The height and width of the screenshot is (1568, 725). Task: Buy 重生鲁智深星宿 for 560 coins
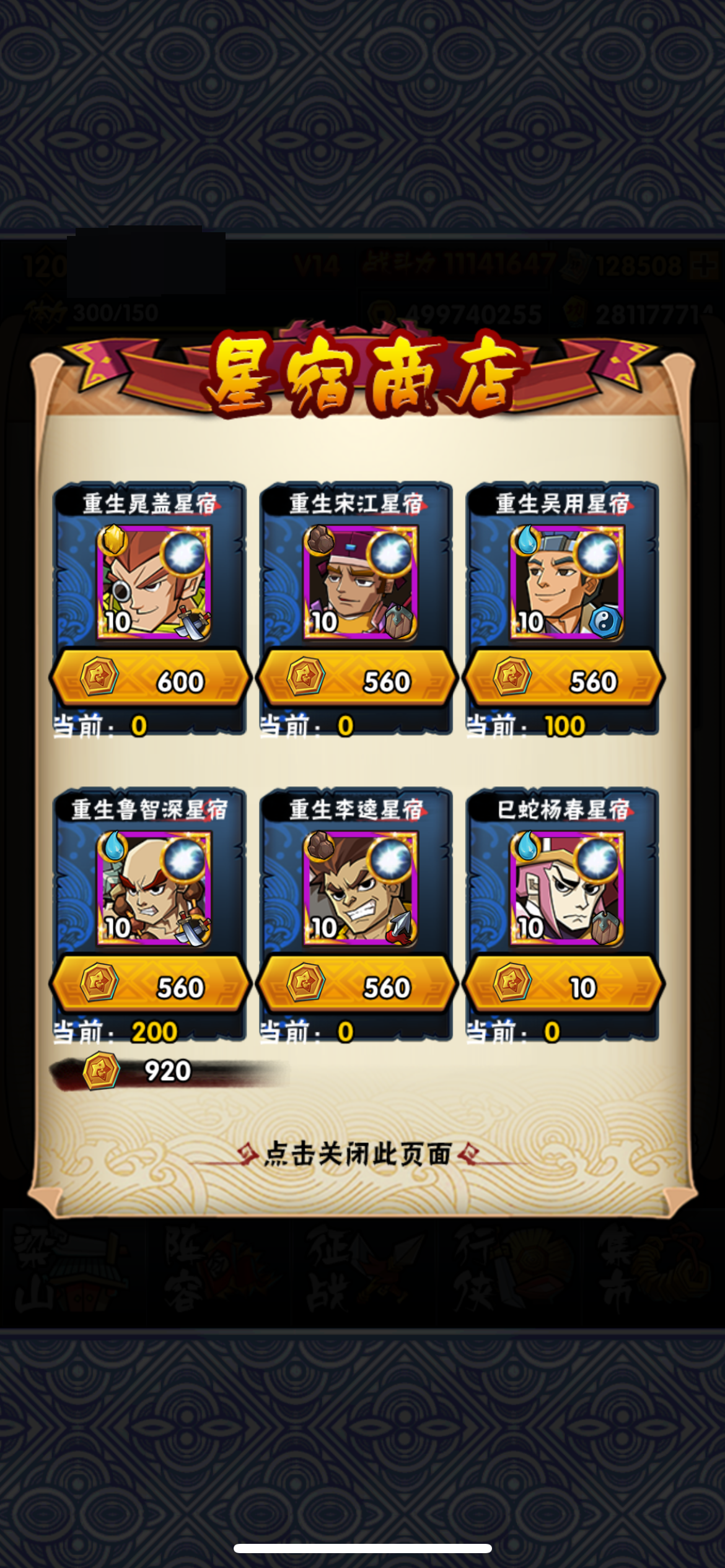click(x=151, y=984)
